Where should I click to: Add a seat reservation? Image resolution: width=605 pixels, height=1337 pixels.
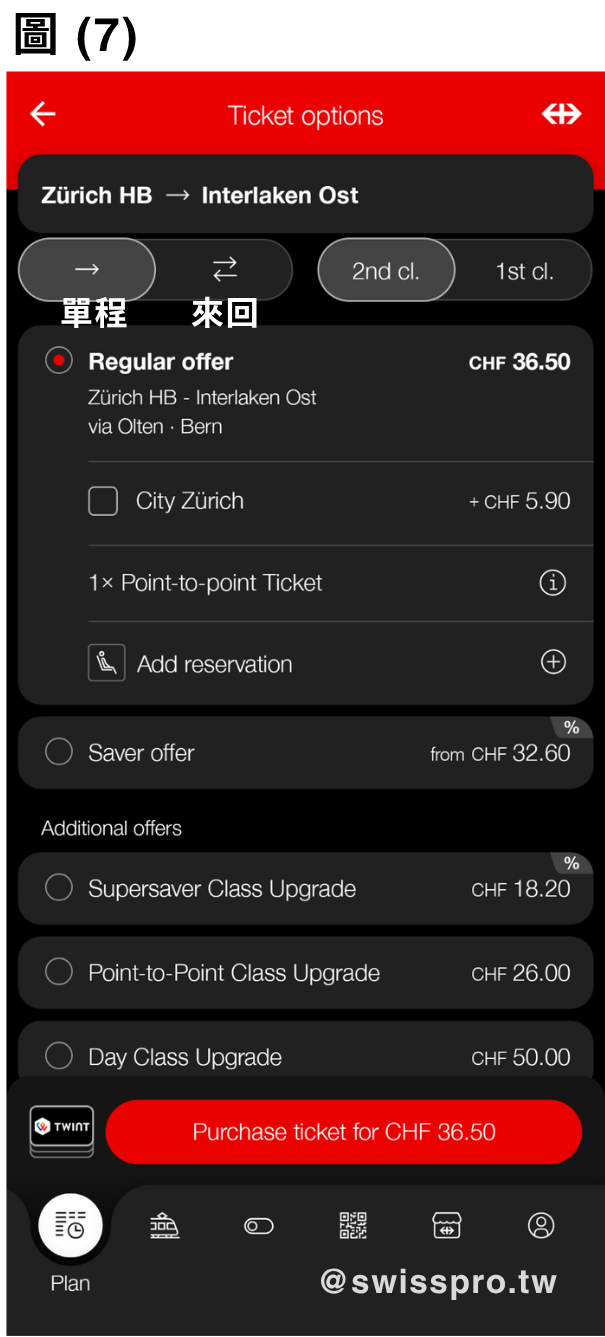552,663
